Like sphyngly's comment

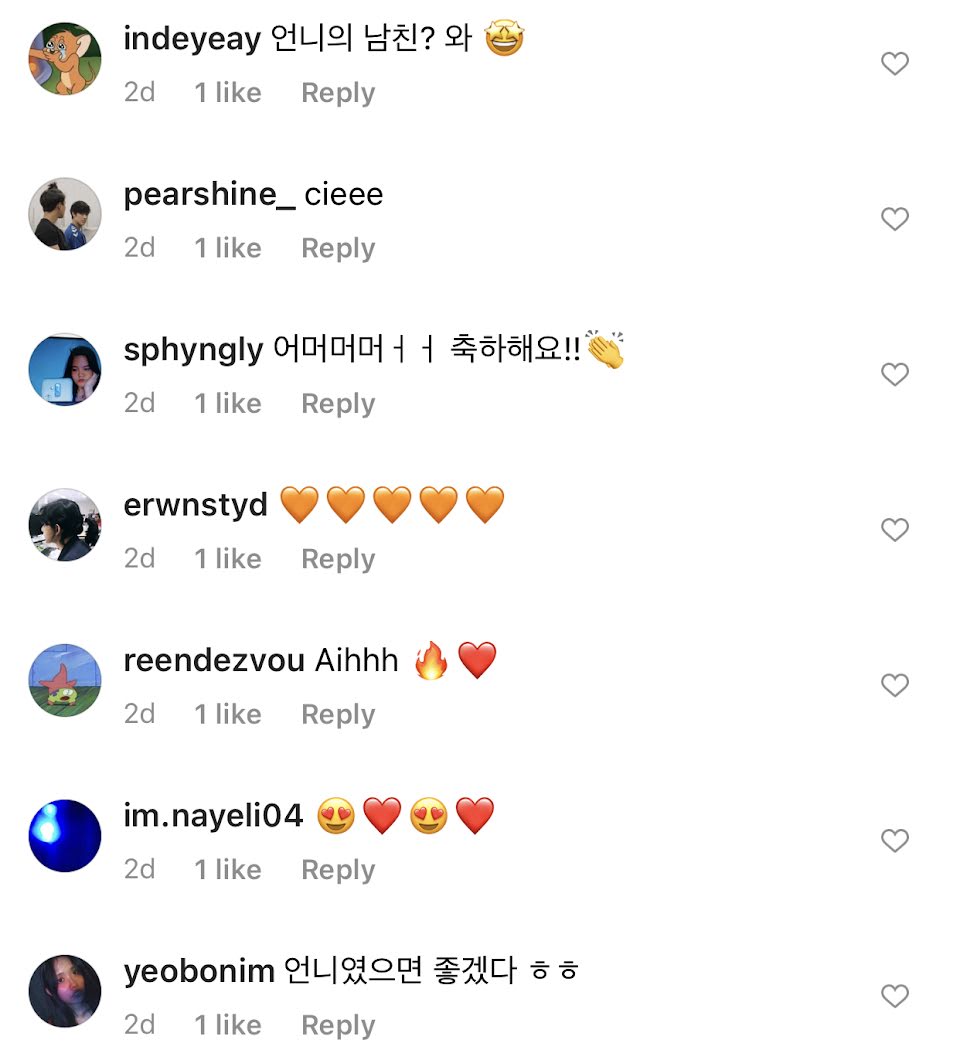894,374
